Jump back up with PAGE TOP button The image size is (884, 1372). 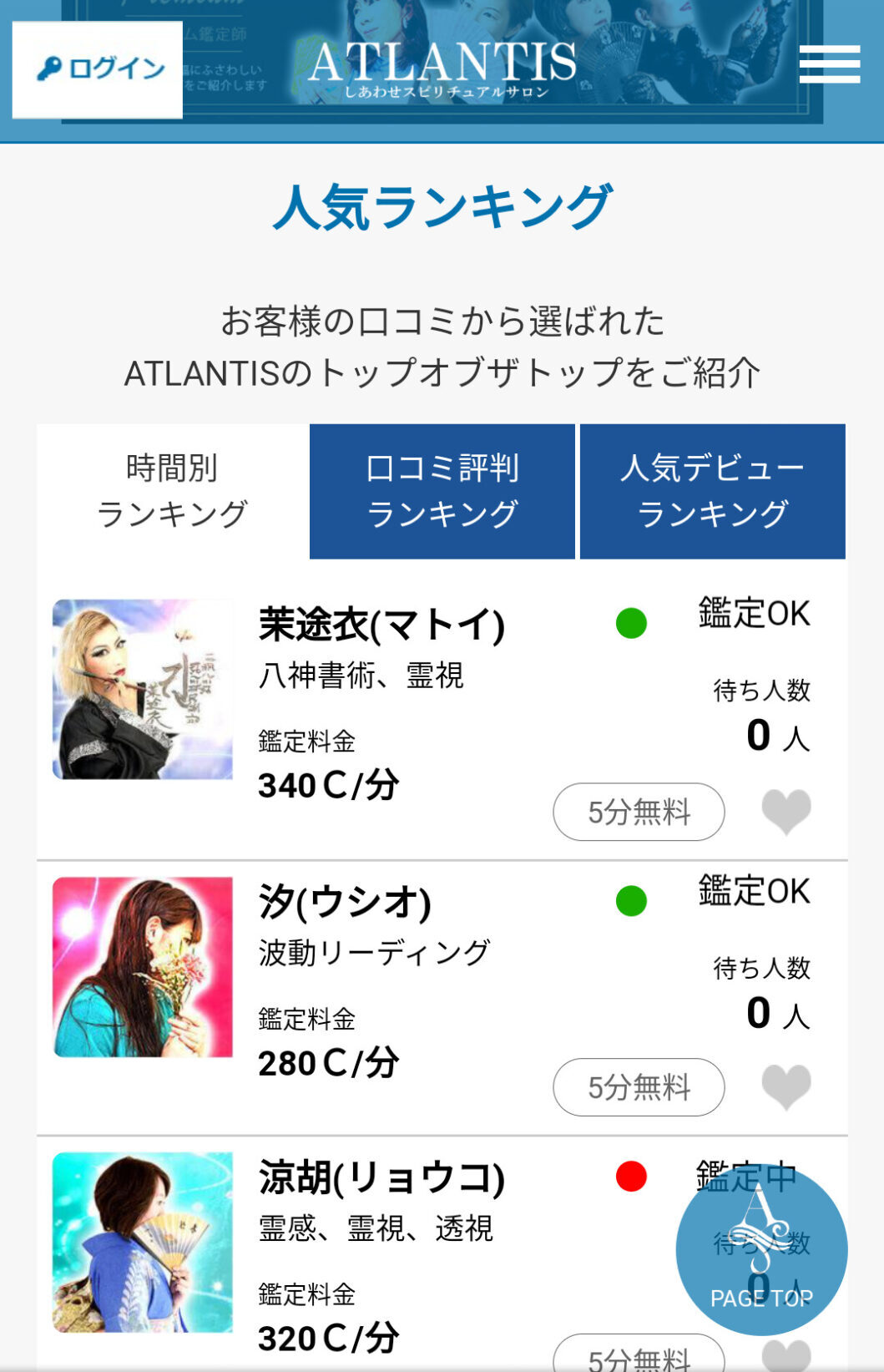pyautogui.click(x=761, y=1250)
